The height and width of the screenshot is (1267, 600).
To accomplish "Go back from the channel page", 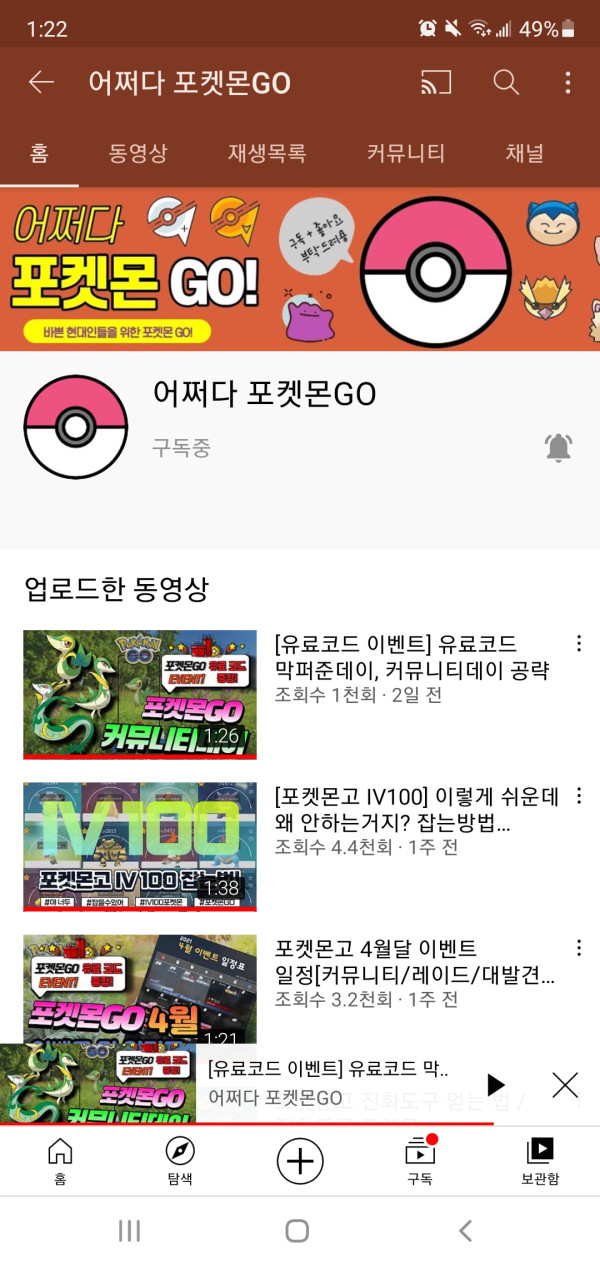I will [x=41, y=82].
